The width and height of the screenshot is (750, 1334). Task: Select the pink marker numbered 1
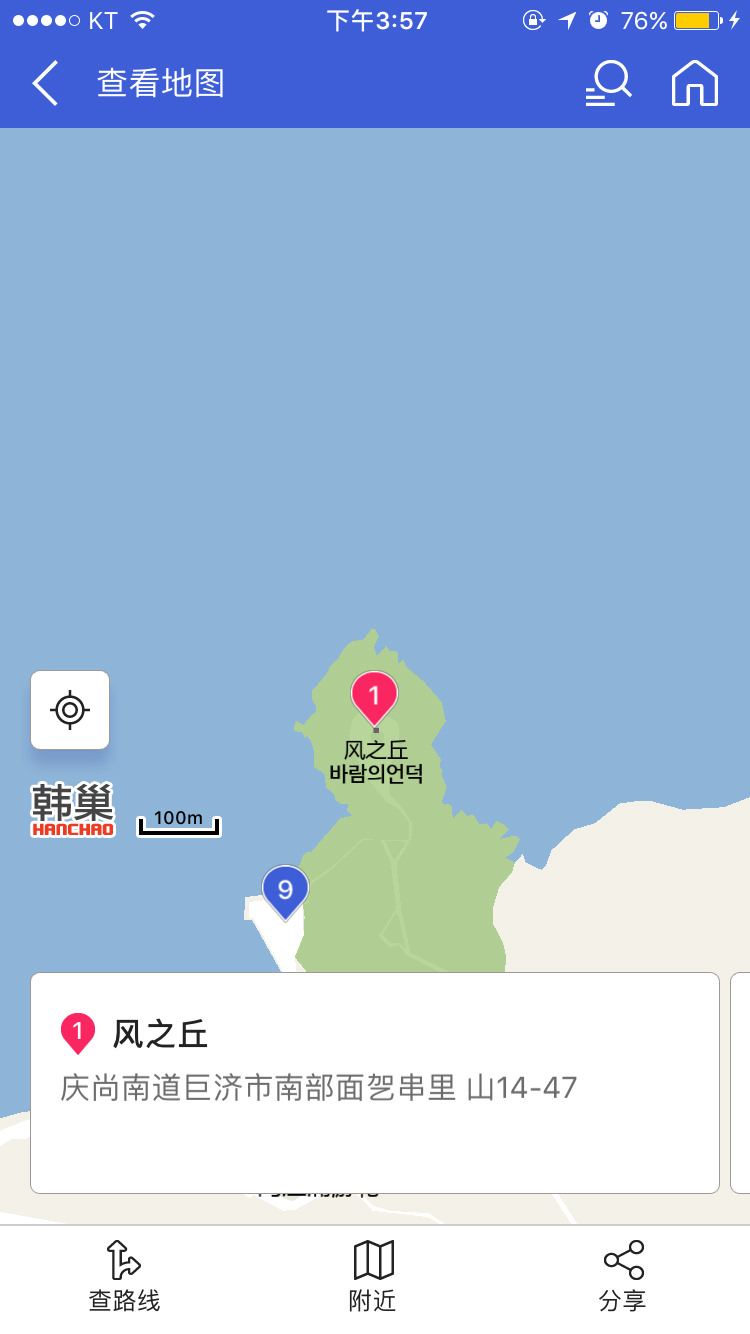(x=374, y=695)
